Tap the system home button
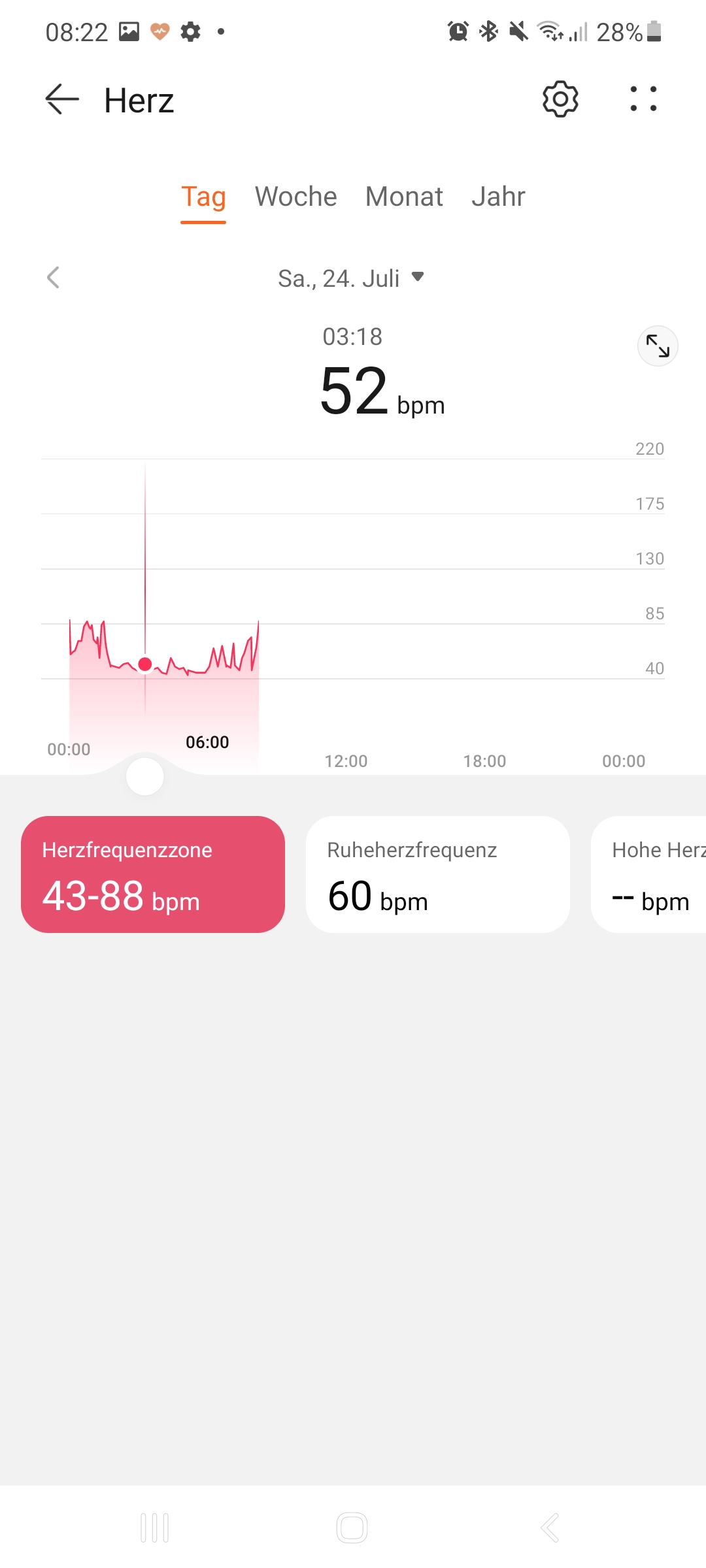 [352, 1527]
